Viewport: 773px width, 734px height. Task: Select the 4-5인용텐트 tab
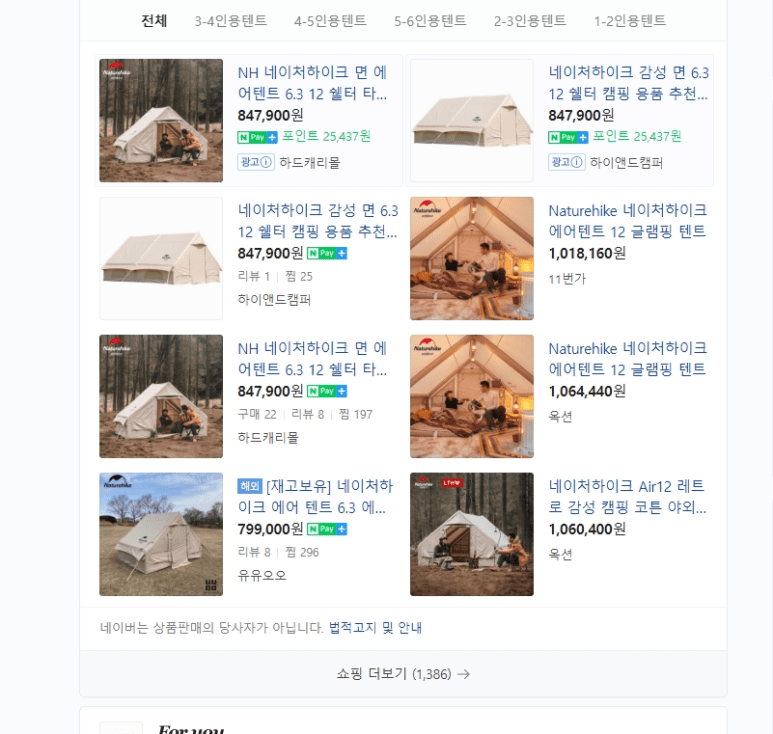click(330, 21)
